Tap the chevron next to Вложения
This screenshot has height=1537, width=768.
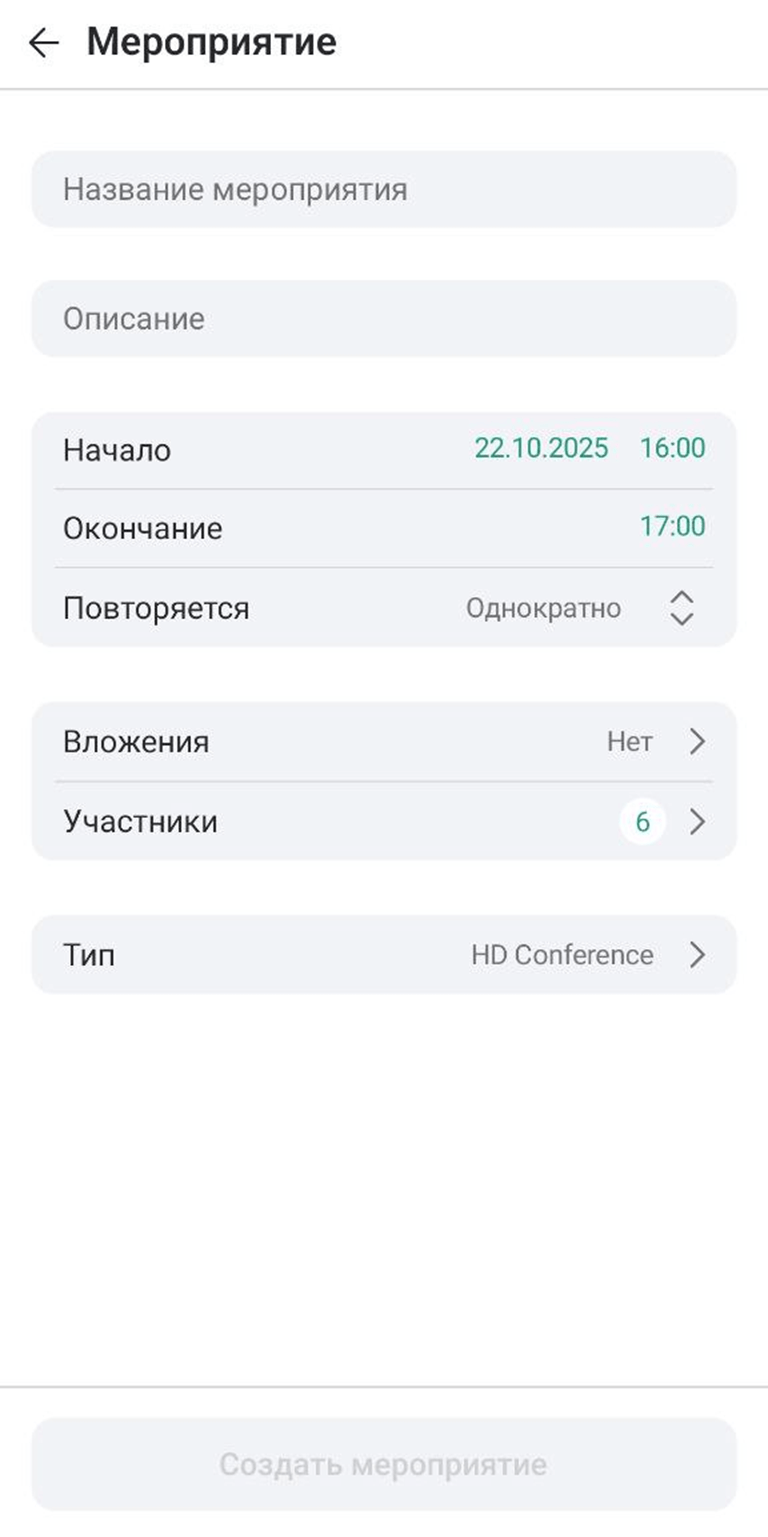coord(698,741)
